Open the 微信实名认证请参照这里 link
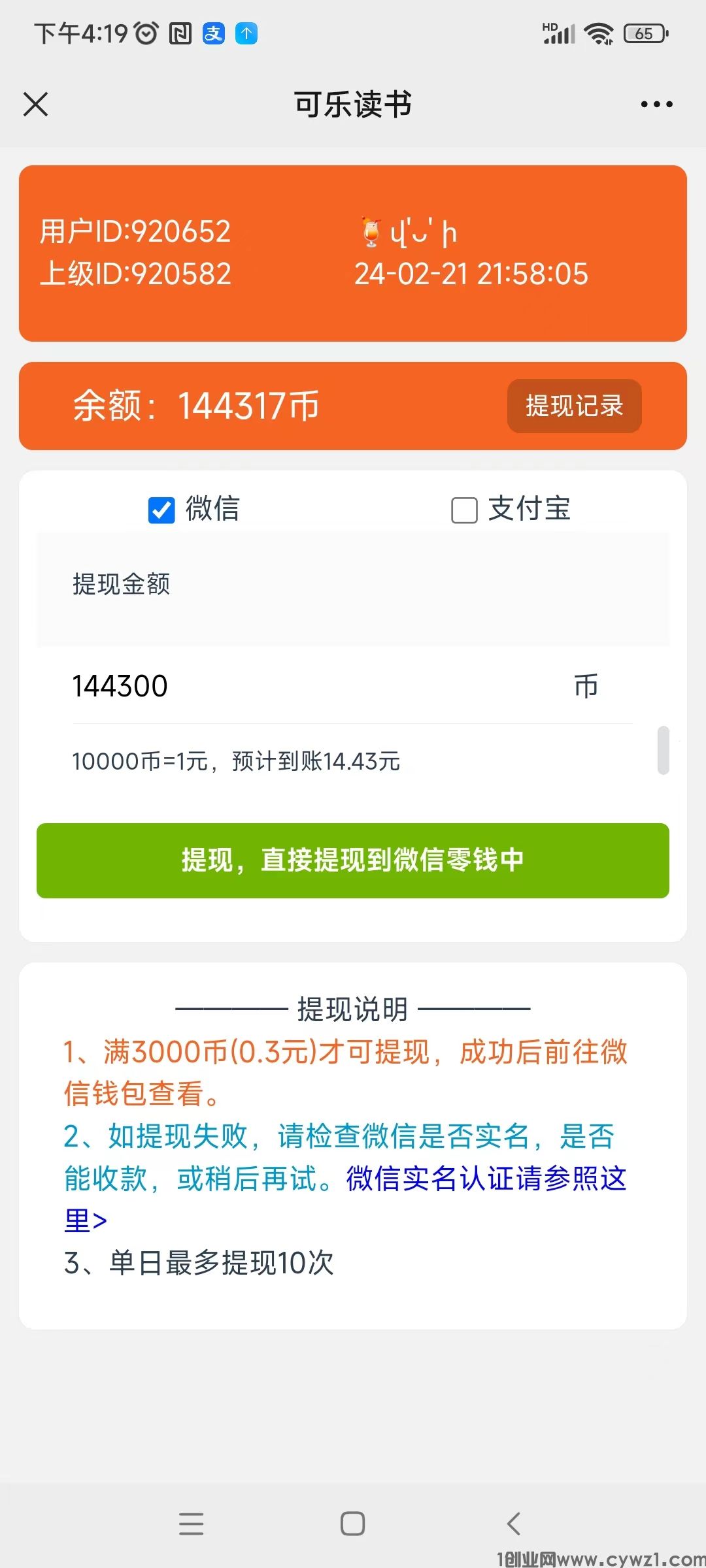Image resolution: width=706 pixels, height=1568 pixels. (x=486, y=1179)
